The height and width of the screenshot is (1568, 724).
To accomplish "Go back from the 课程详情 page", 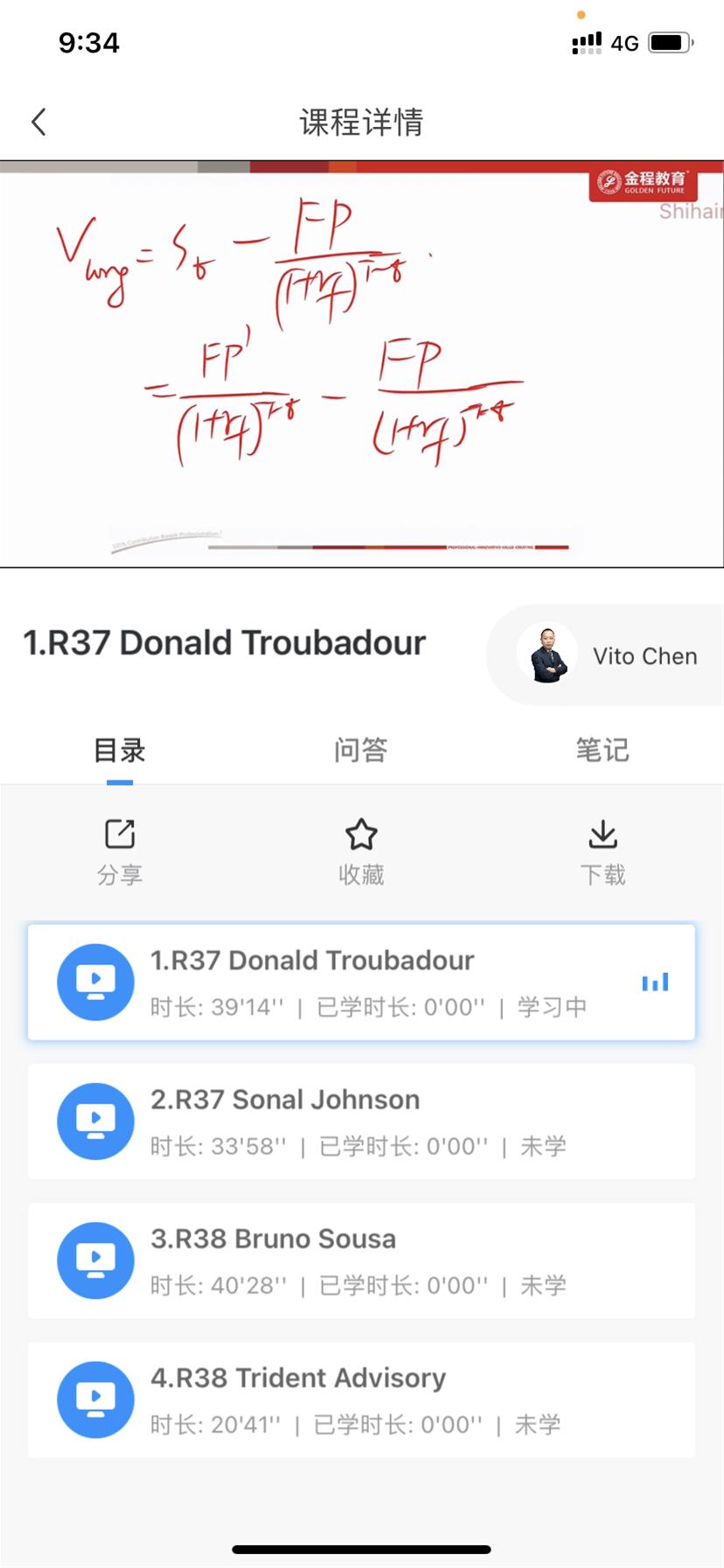I will pyautogui.click(x=38, y=122).
